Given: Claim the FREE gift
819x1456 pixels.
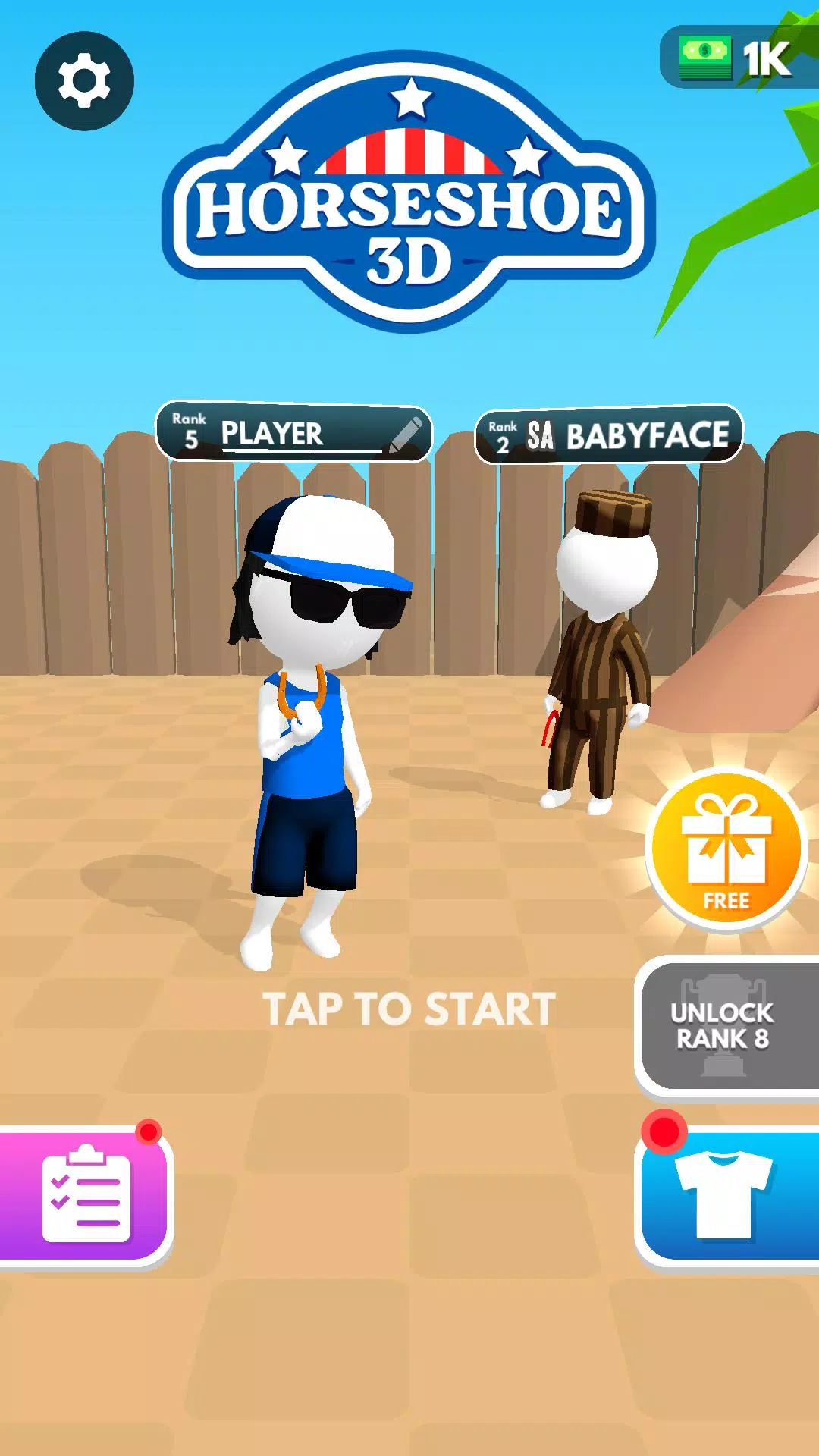Looking at the screenshot, I should (x=726, y=851).
